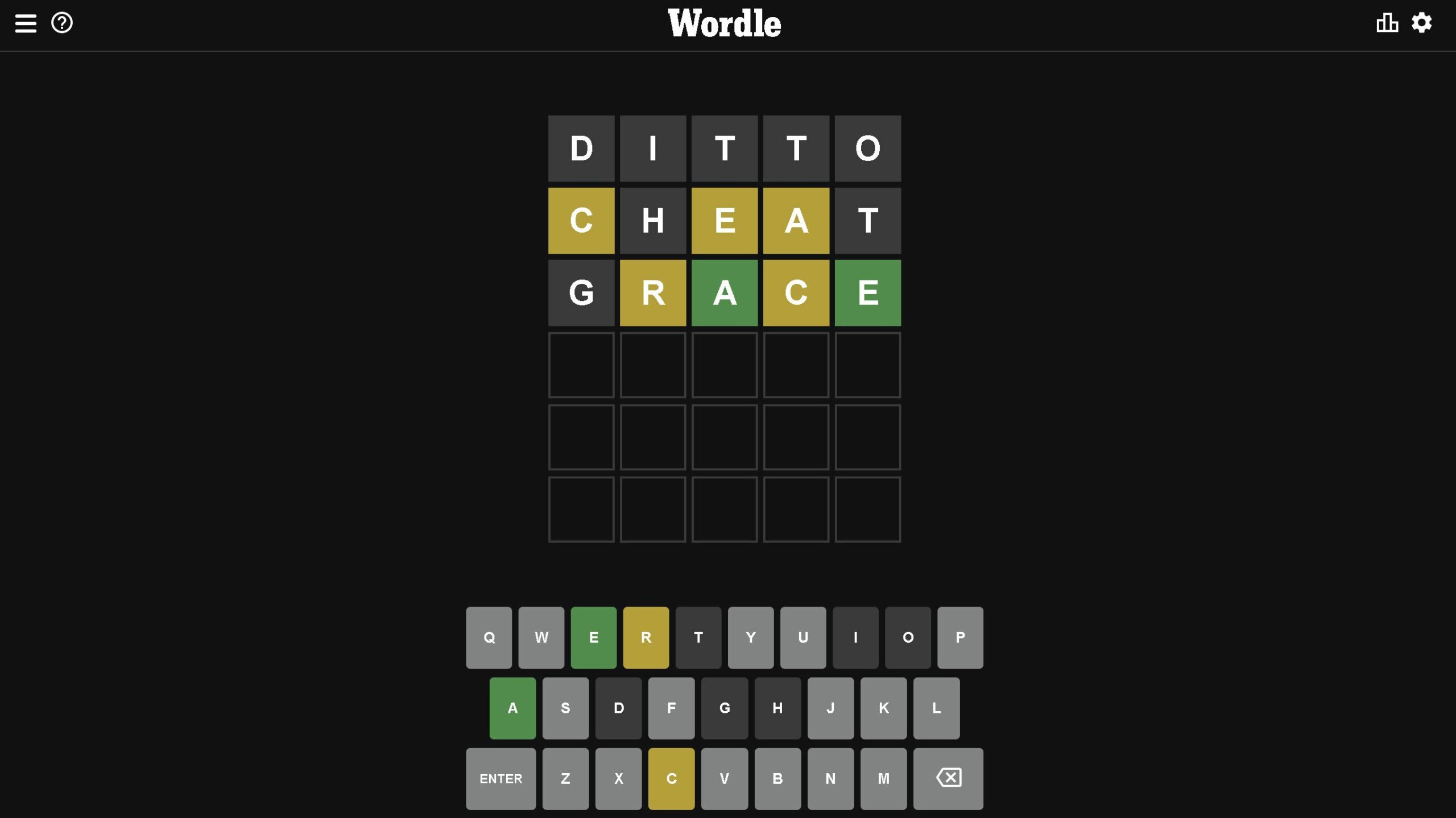Tap the Q key
Image resolution: width=1456 pixels, height=818 pixels.
pyautogui.click(x=489, y=637)
